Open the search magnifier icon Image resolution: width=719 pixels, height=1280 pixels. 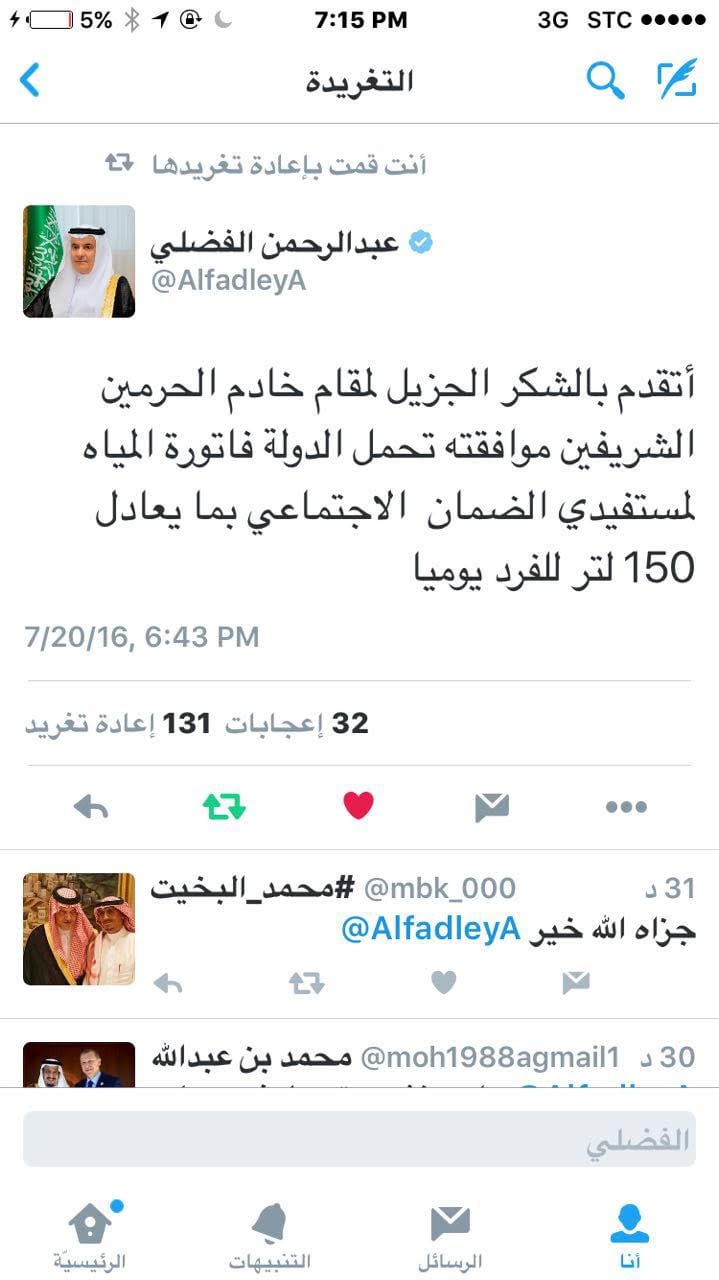pos(605,80)
